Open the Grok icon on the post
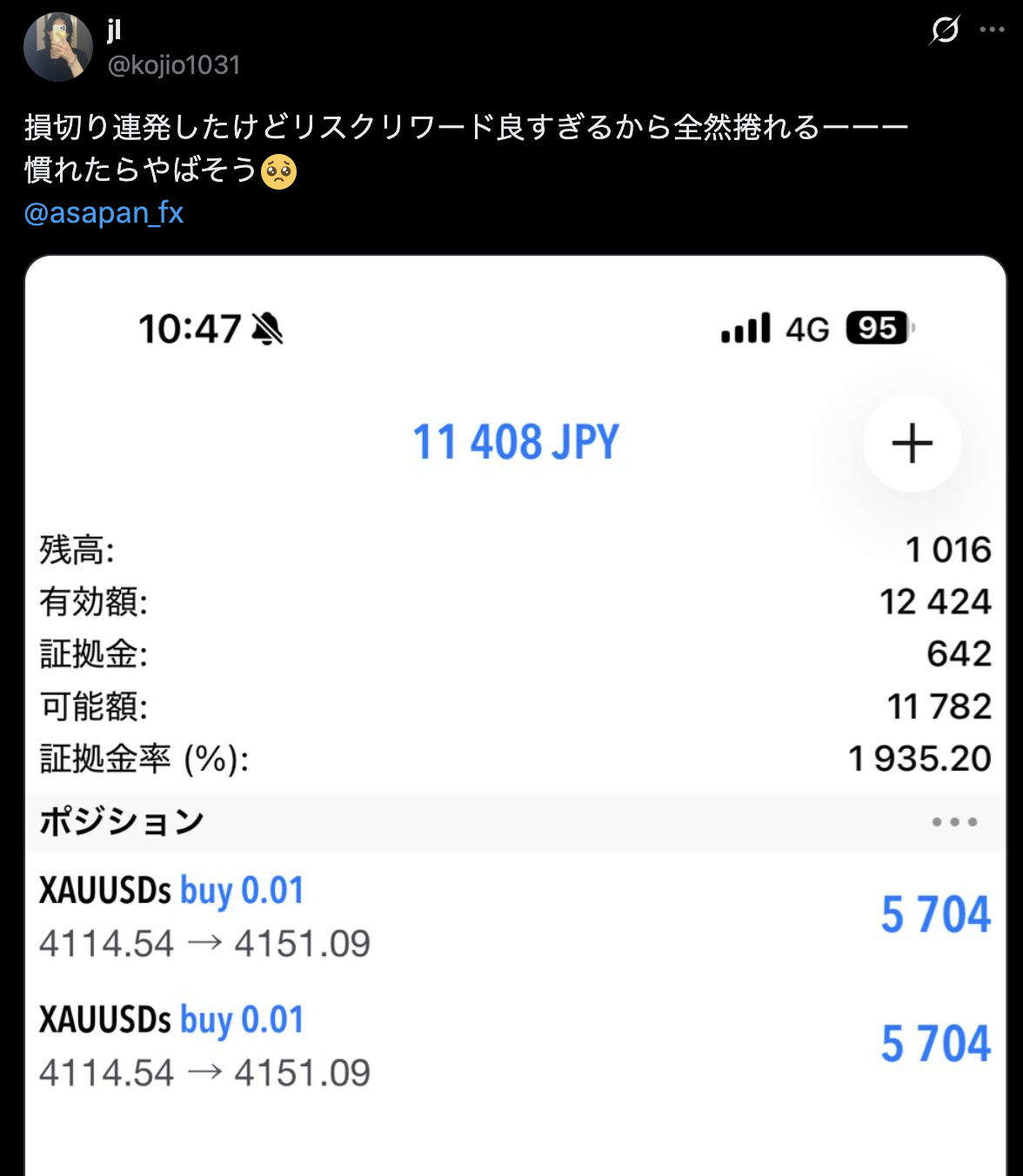This screenshot has width=1023, height=1176. tap(944, 30)
